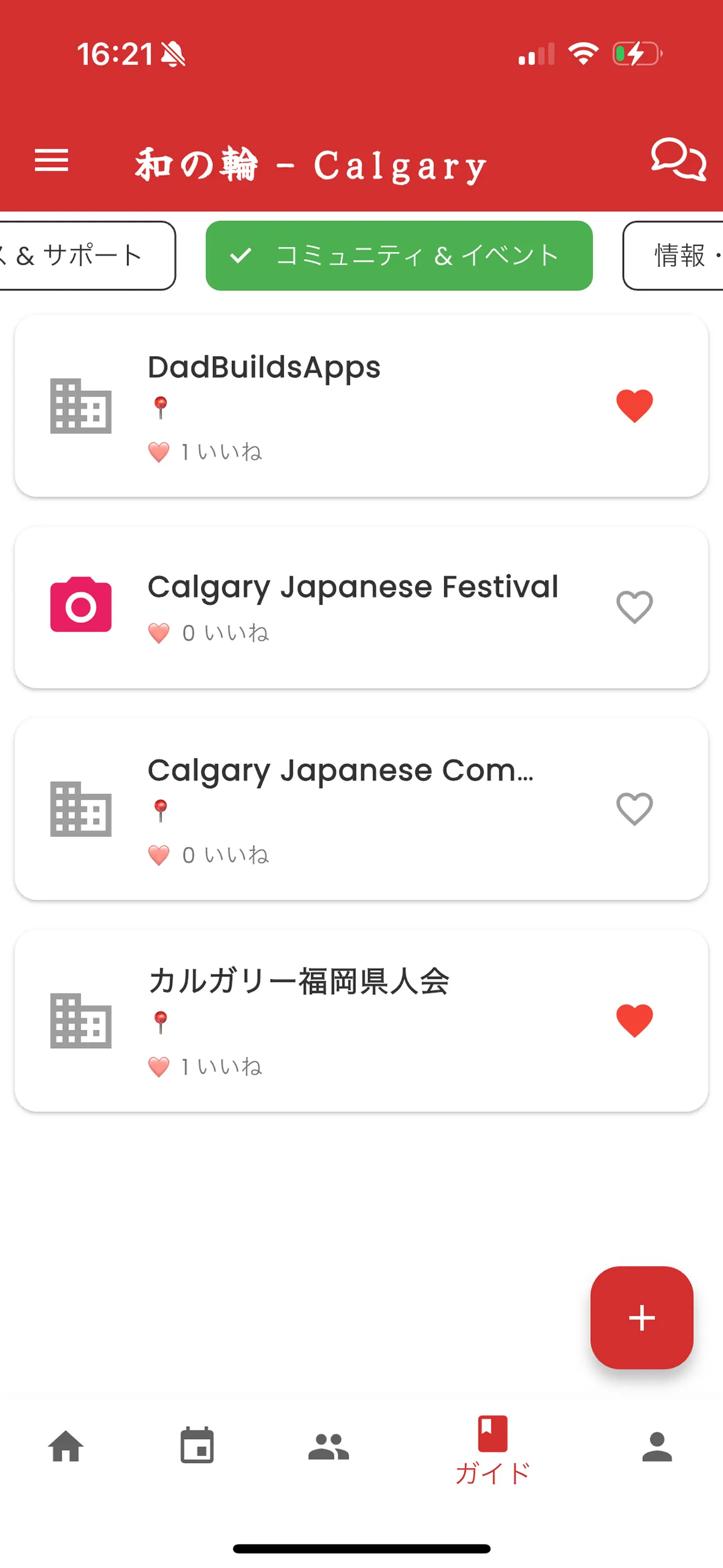Image resolution: width=723 pixels, height=1568 pixels.
Task: Open the profile tab
Action: (x=657, y=1446)
